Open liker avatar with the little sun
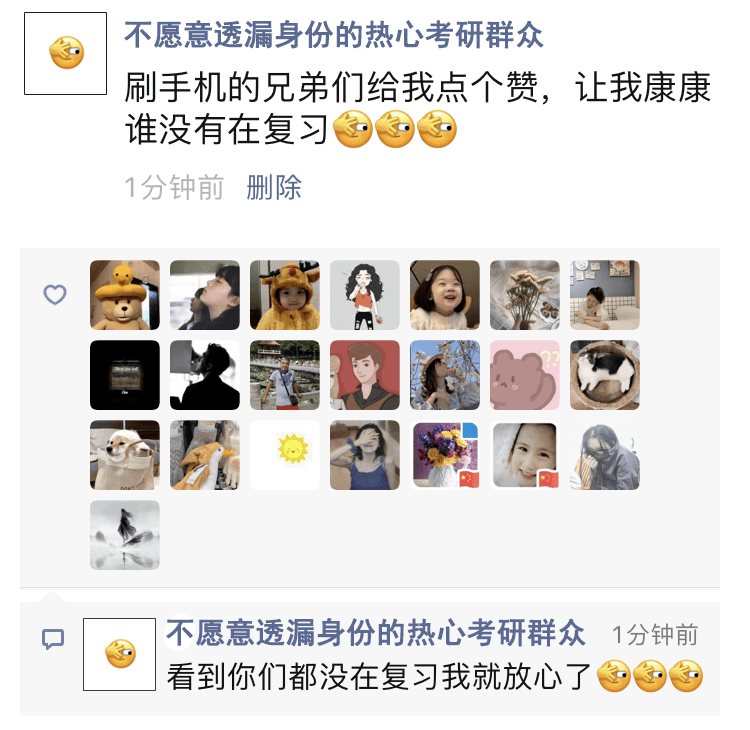The width and height of the screenshot is (750, 730). coord(285,455)
